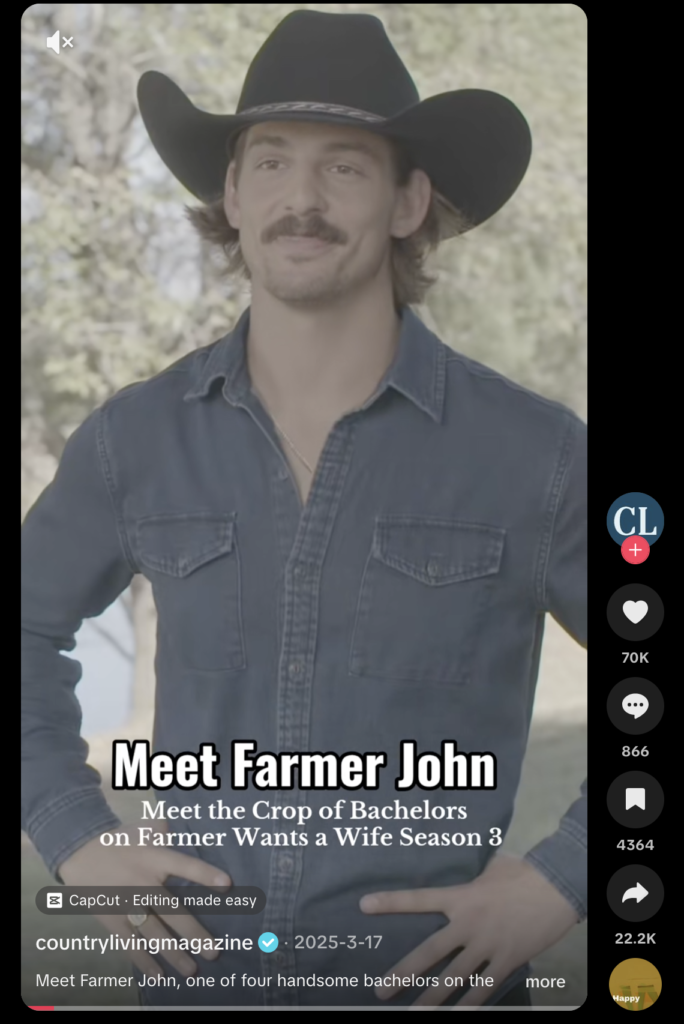Follow the account with the plus button
Image resolution: width=684 pixels, height=1024 pixels.
(x=635, y=551)
